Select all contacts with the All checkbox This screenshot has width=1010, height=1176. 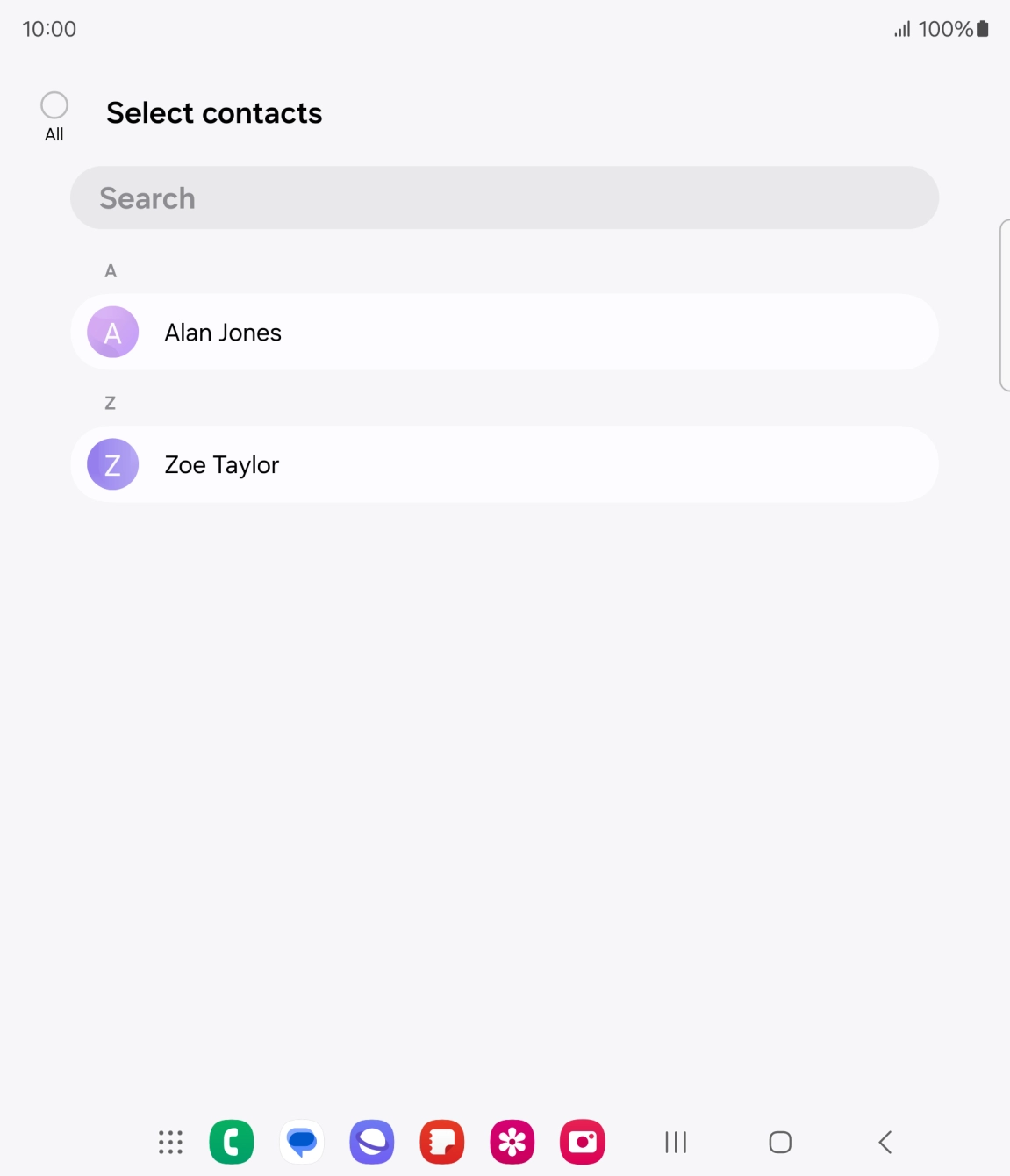[x=54, y=106]
